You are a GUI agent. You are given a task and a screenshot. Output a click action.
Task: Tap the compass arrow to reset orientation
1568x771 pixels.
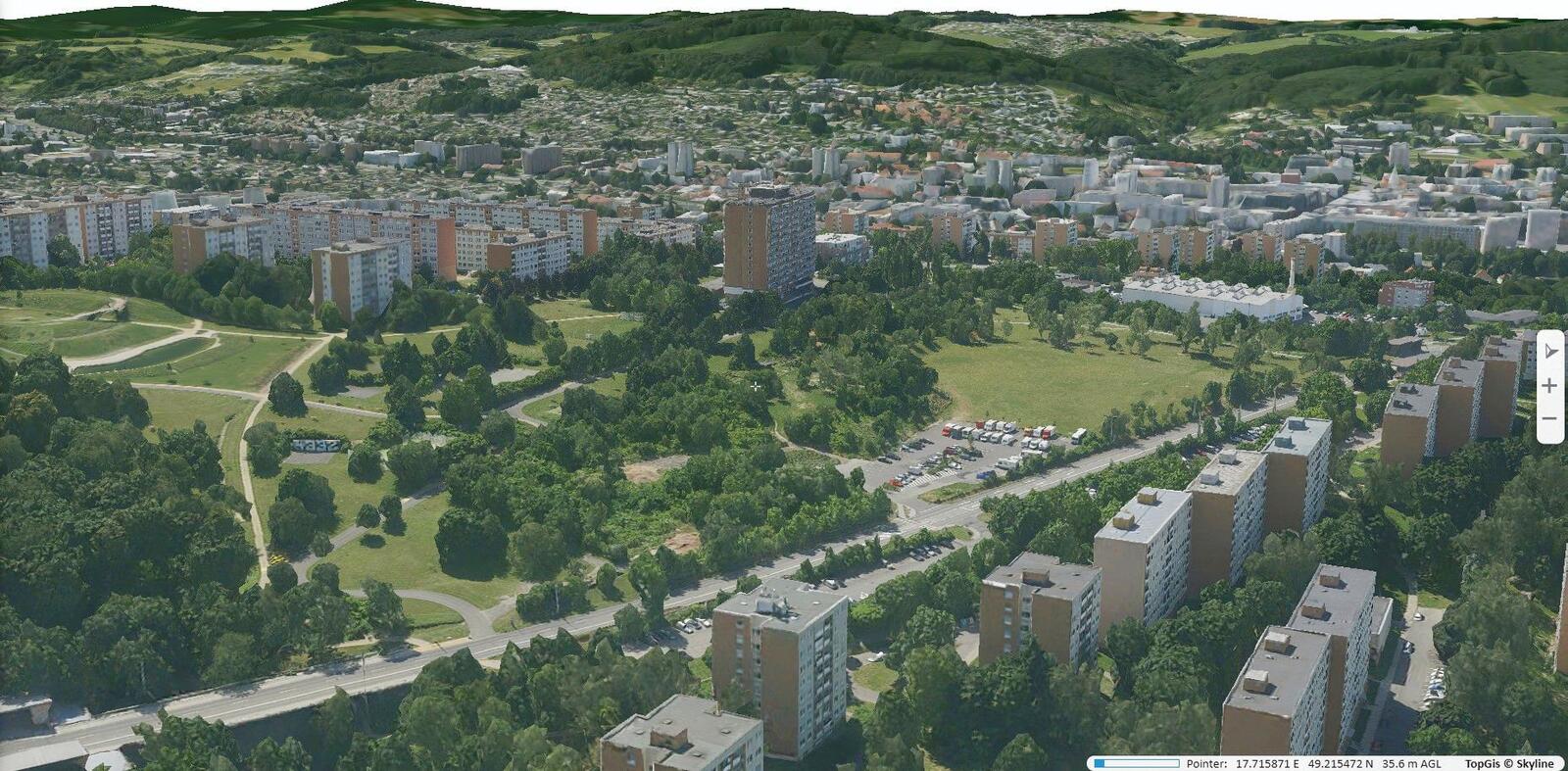pyautogui.click(x=1550, y=351)
